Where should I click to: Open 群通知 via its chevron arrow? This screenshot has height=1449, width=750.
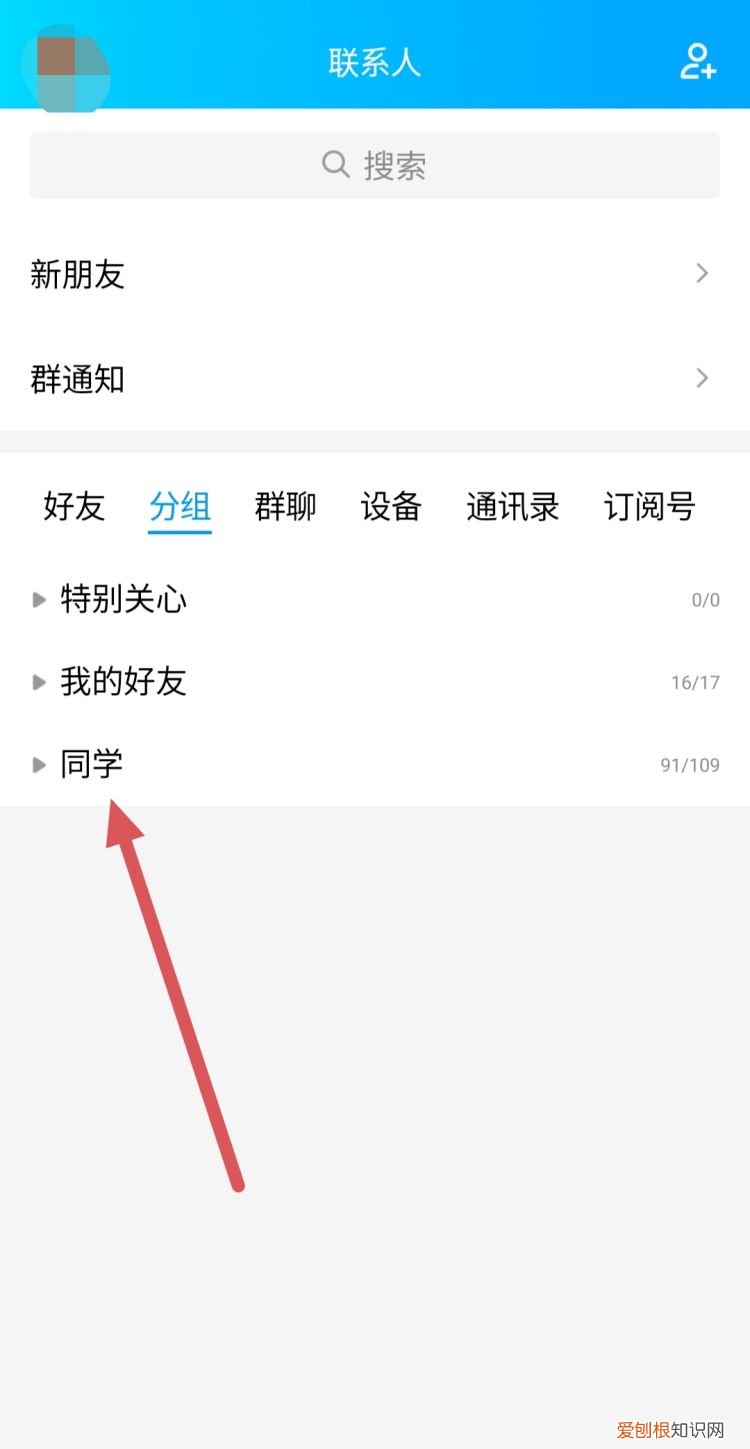click(x=701, y=378)
